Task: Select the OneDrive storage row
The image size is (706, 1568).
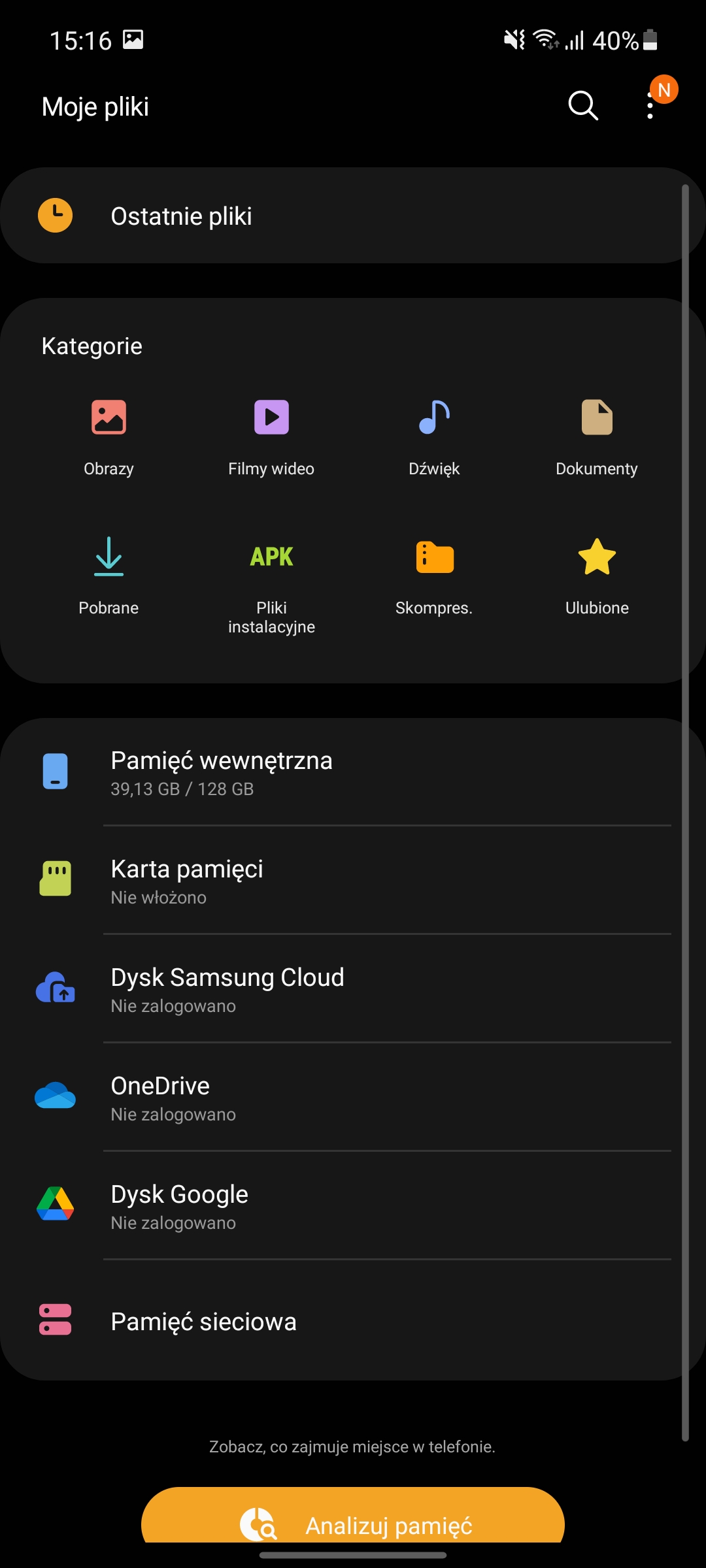Action: [x=353, y=1098]
